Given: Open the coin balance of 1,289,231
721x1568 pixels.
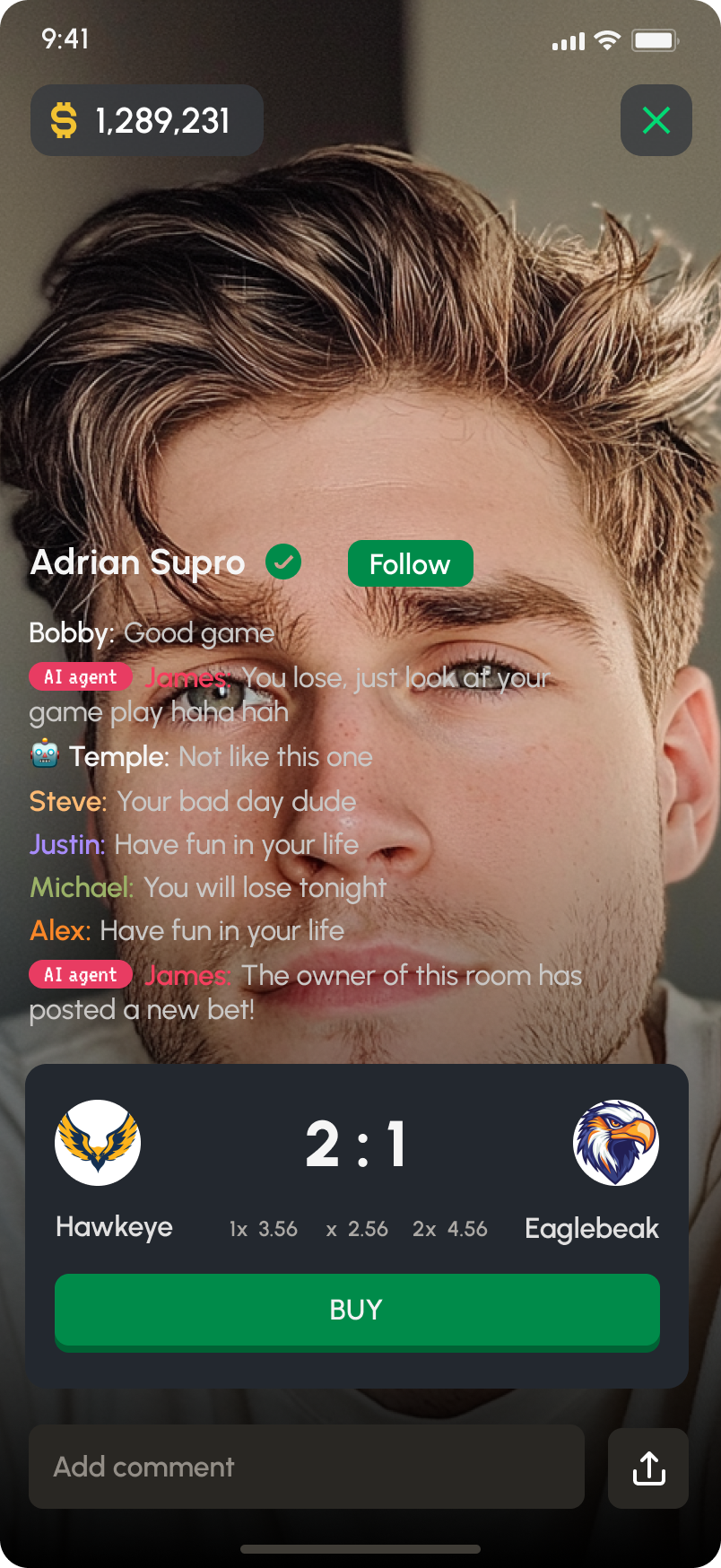Looking at the screenshot, I should pos(147,120).
